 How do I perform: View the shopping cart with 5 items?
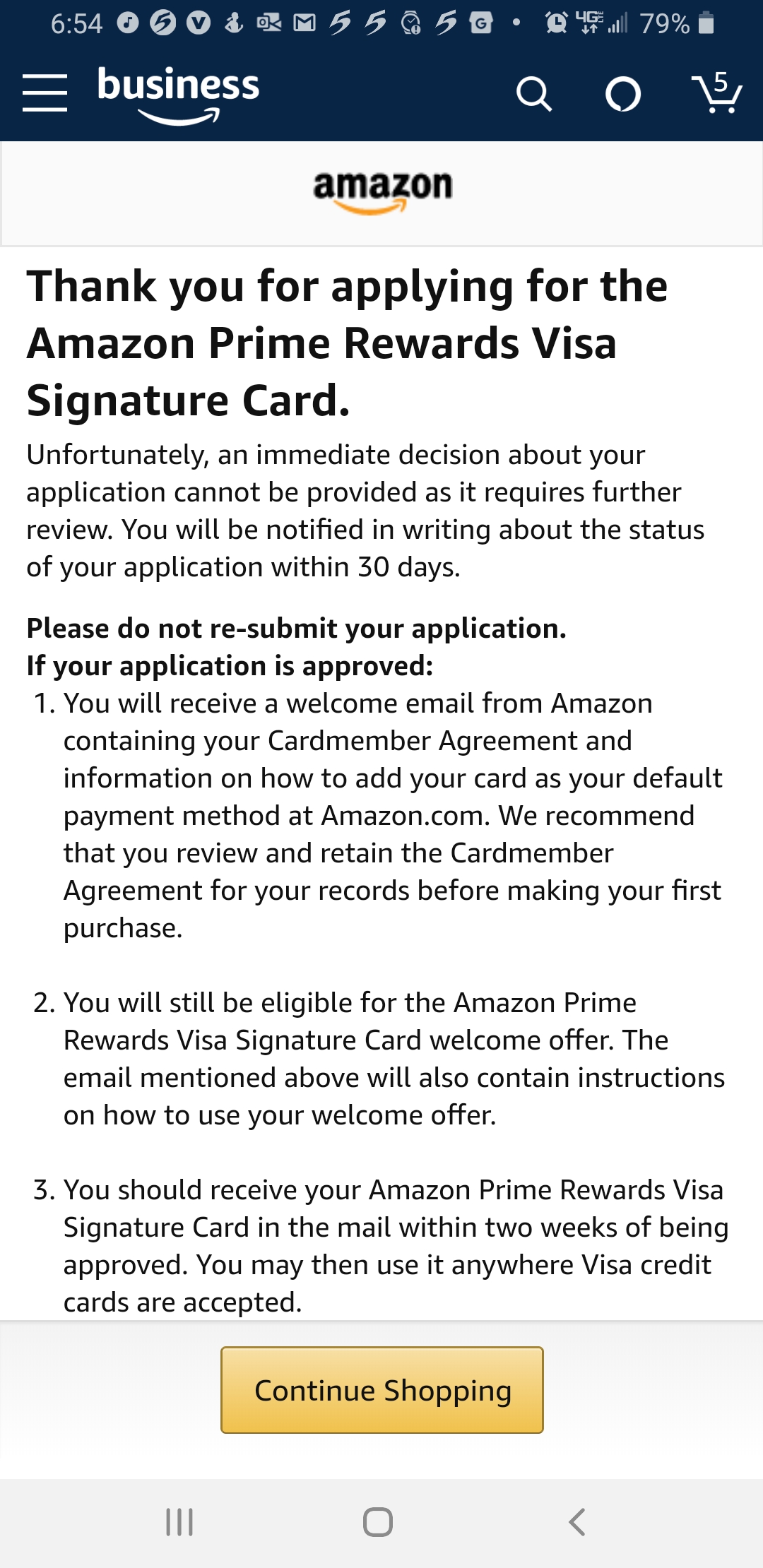pos(716,93)
